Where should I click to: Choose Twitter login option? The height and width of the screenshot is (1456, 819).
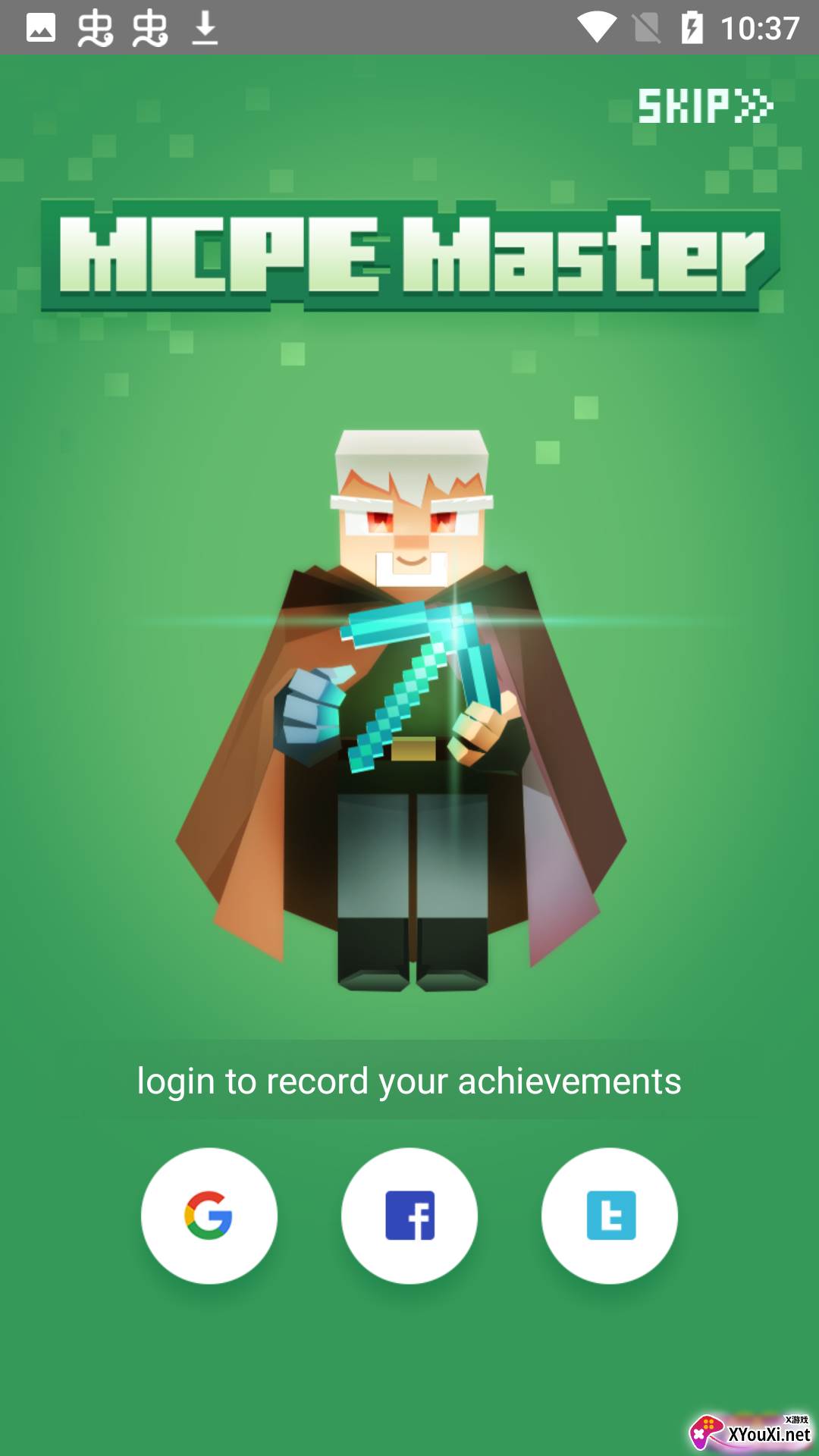click(610, 1215)
